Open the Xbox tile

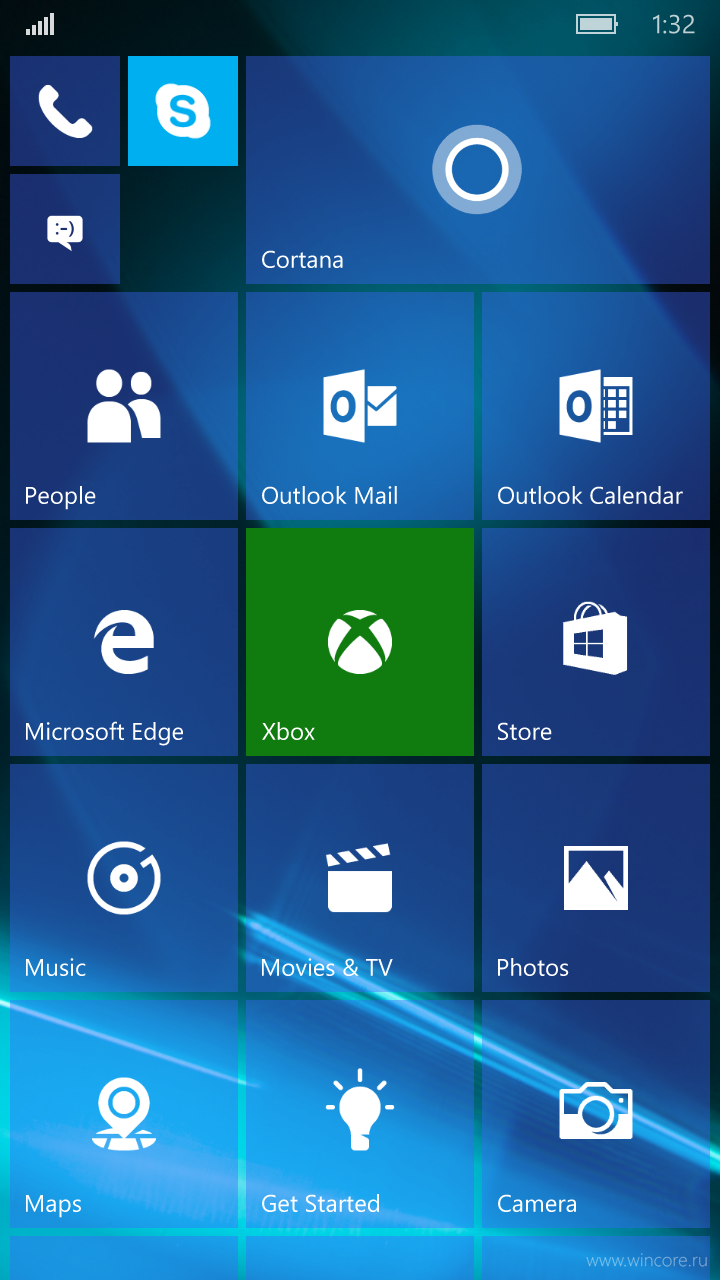[x=360, y=642]
